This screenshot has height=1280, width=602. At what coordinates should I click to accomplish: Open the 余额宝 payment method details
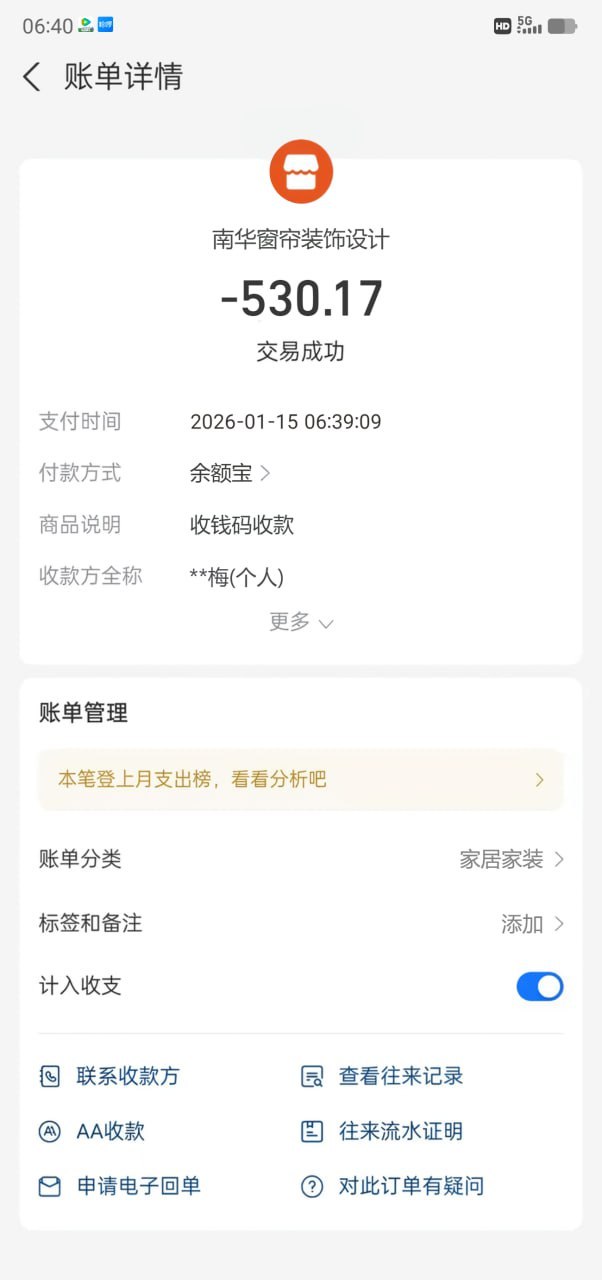[230, 473]
